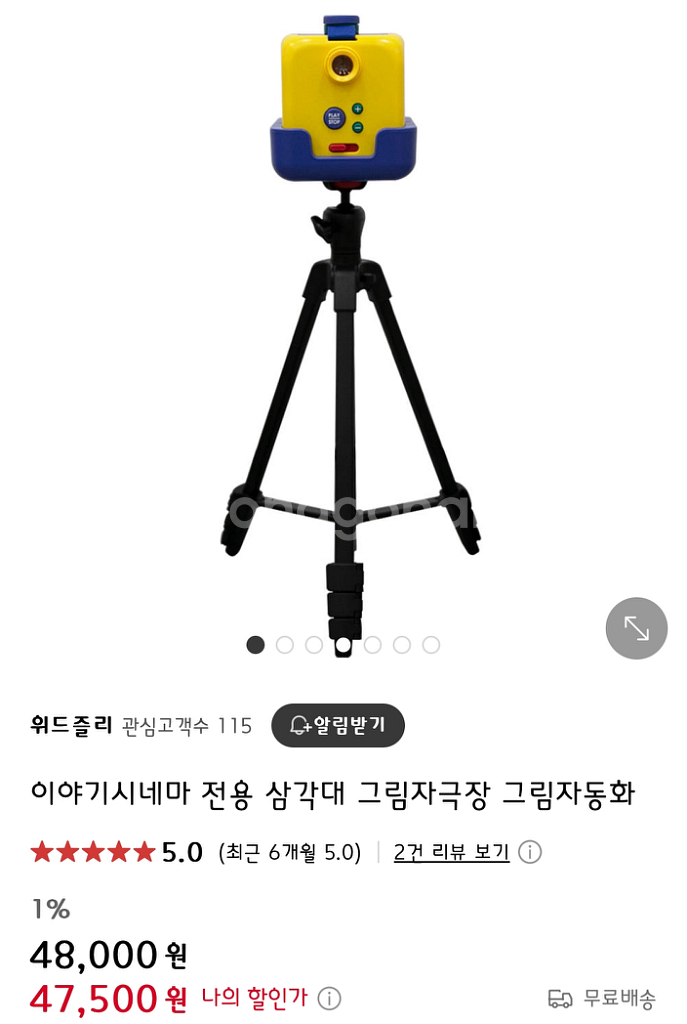Viewport: 687px width, 1024px height.
Task: Expand the product image to full screen
Action: pos(636,628)
